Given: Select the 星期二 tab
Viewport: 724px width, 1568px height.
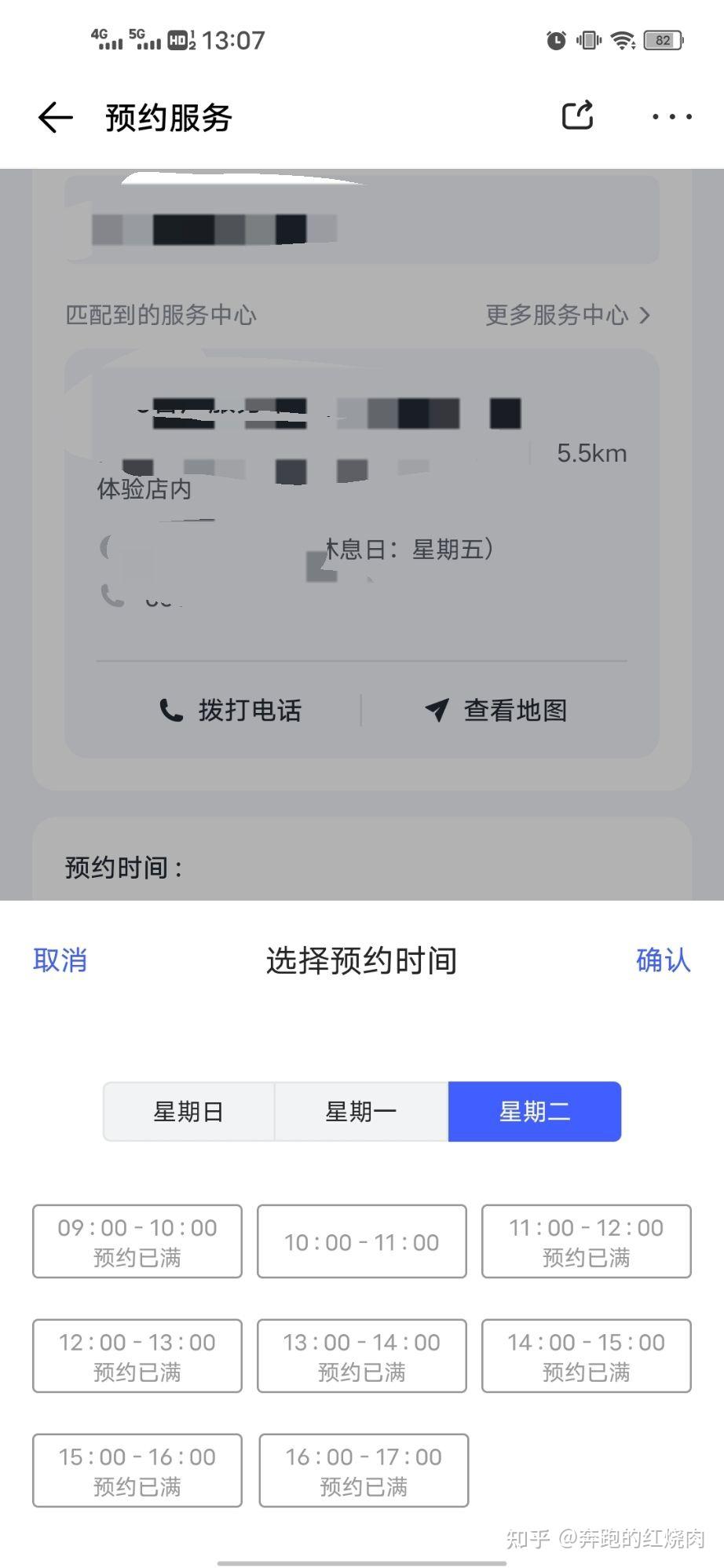Looking at the screenshot, I should point(535,1112).
